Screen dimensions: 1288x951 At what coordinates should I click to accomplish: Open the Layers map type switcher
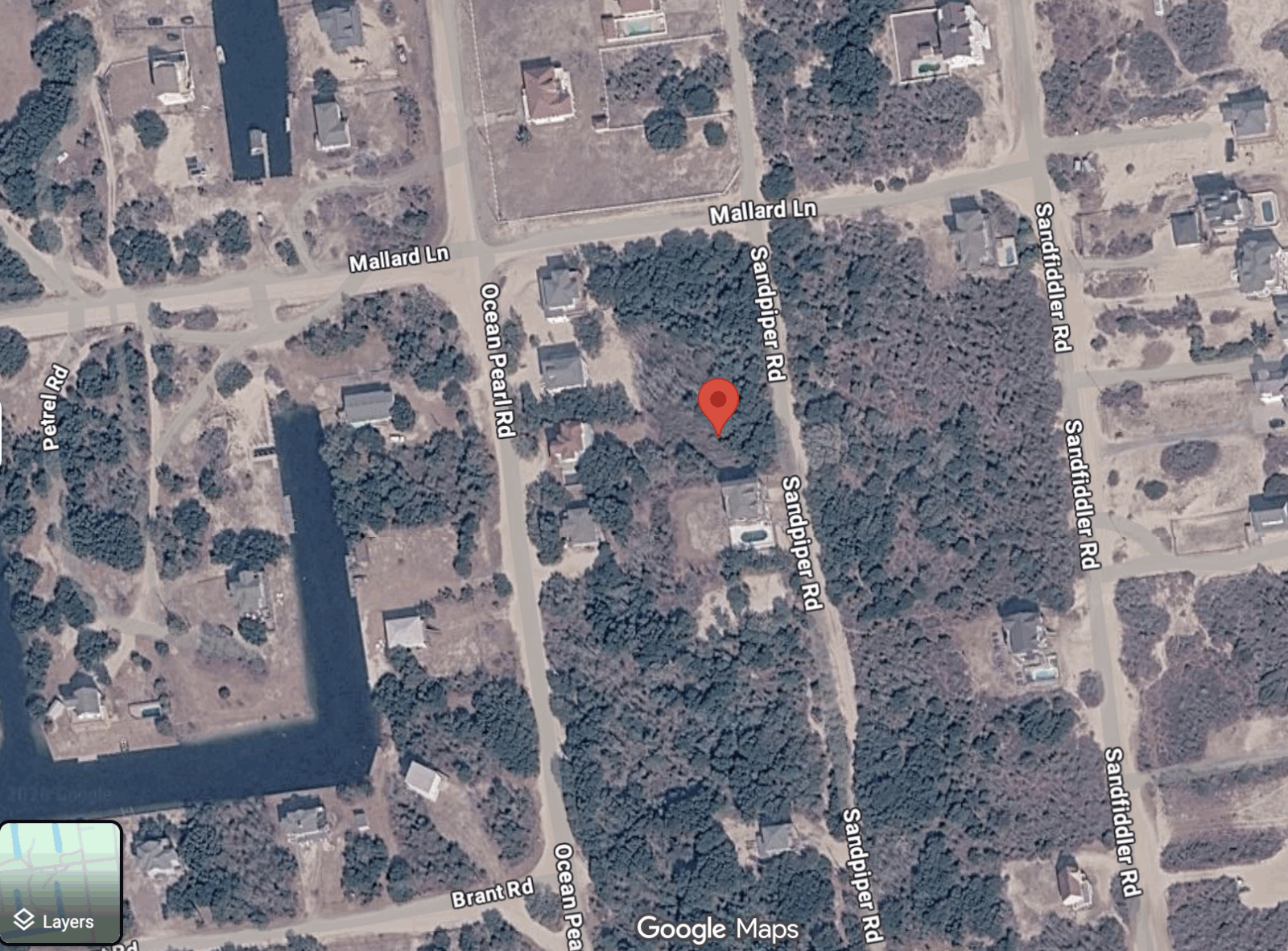(x=60, y=882)
